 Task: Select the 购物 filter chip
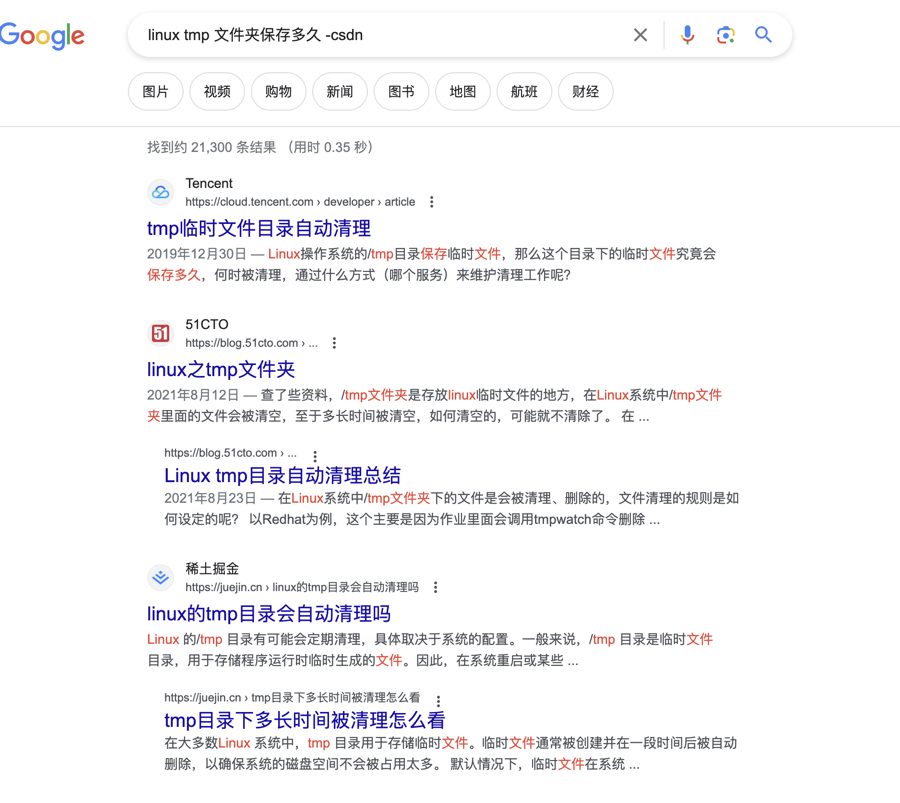click(x=278, y=92)
